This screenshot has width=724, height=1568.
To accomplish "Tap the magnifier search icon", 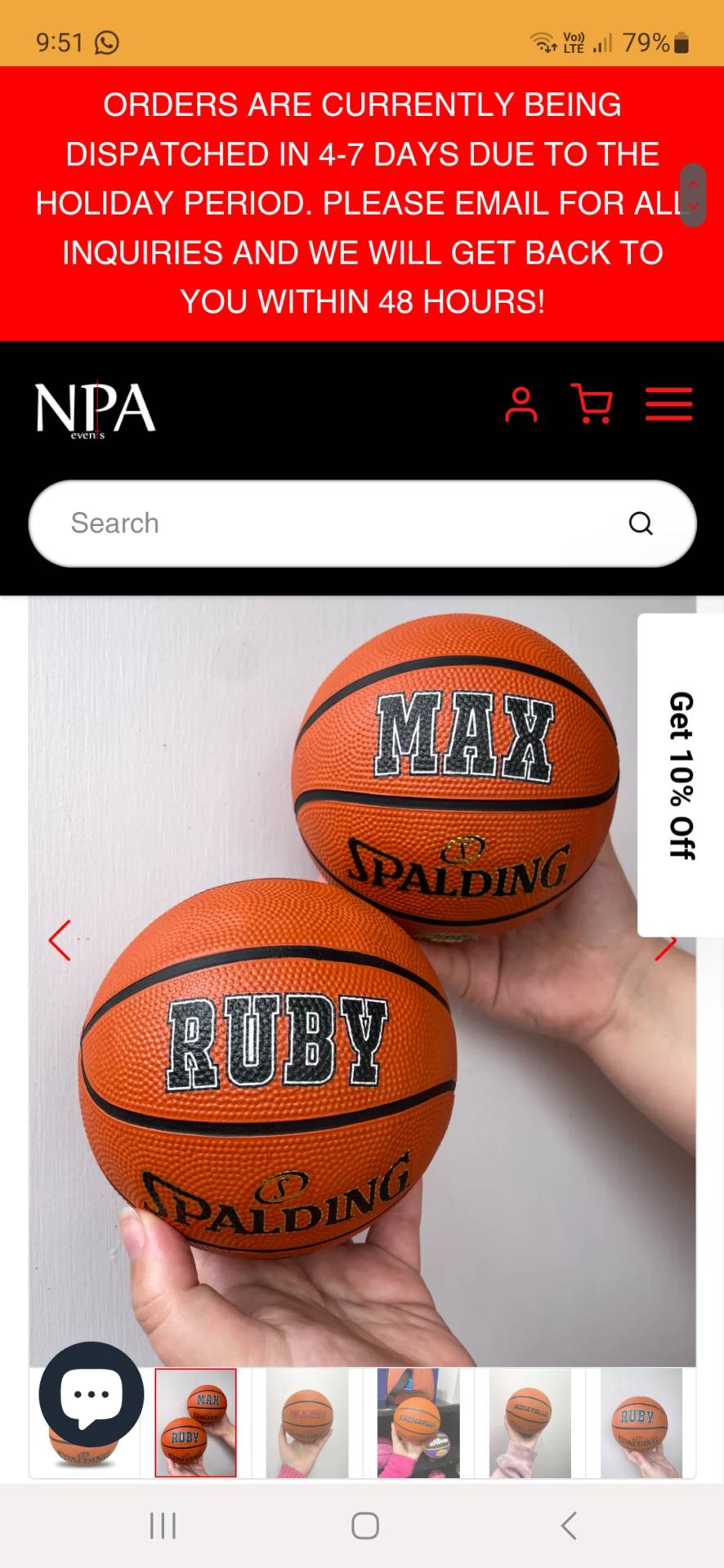I will click(641, 523).
